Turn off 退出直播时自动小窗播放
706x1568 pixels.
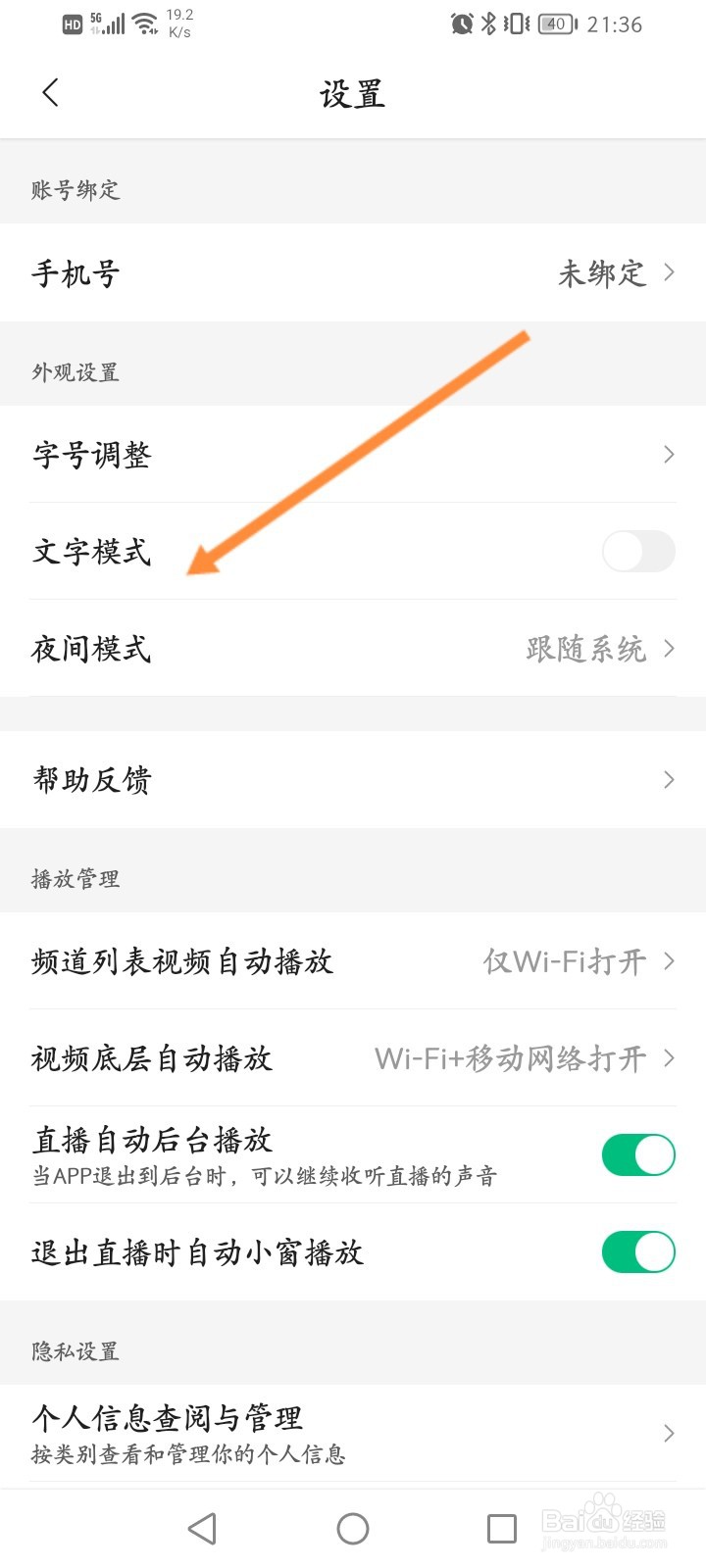click(x=637, y=1252)
